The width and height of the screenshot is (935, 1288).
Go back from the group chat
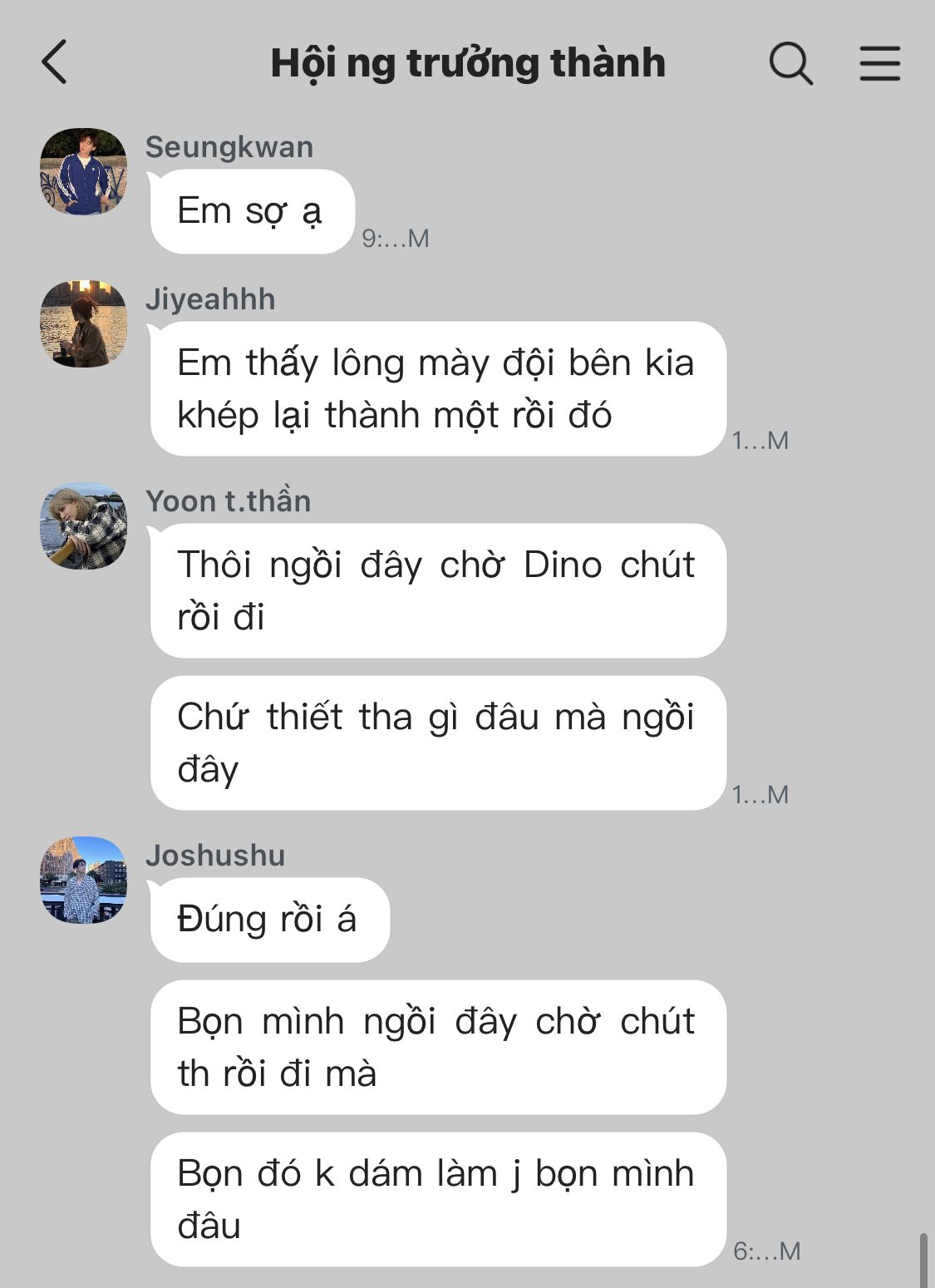[x=54, y=62]
